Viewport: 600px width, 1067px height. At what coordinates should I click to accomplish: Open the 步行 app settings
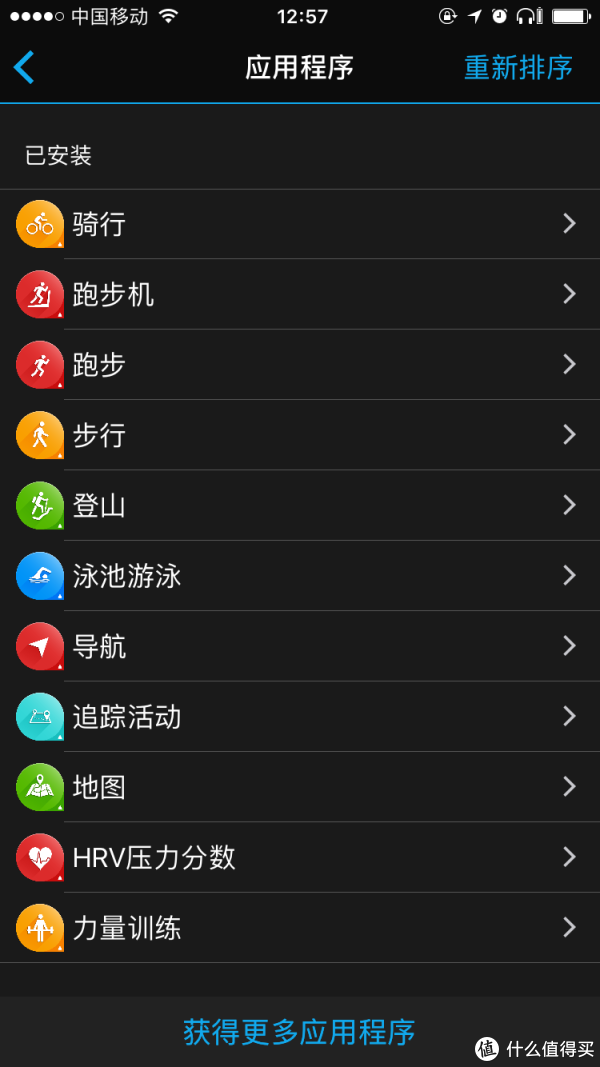[x=300, y=435]
